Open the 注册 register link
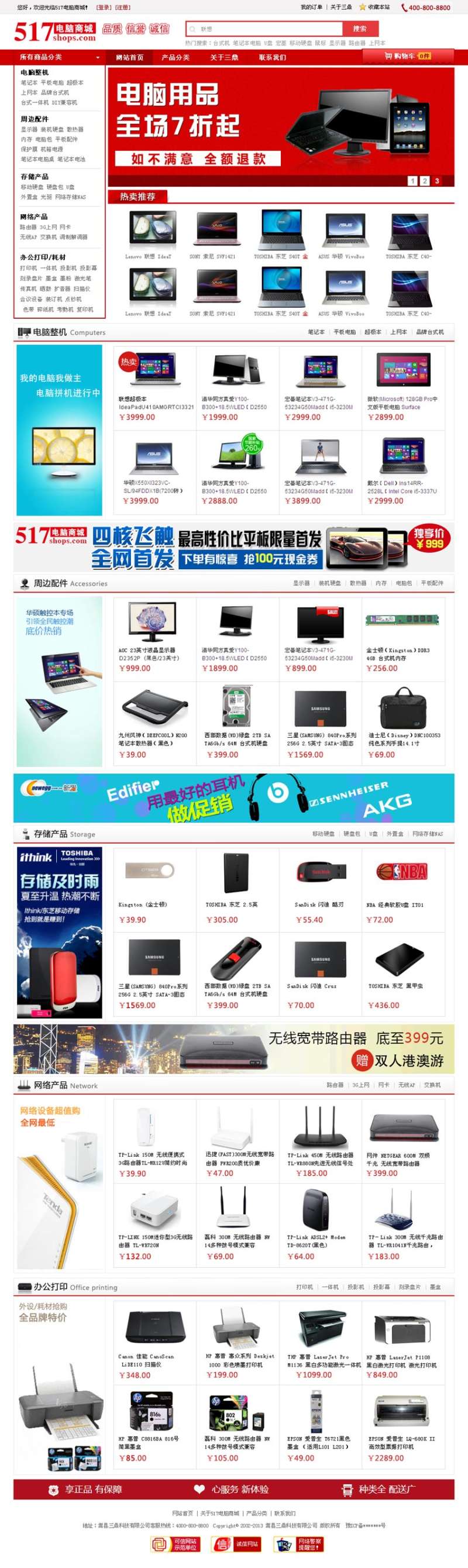This screenshot has width=468, height=1568. 122,7
